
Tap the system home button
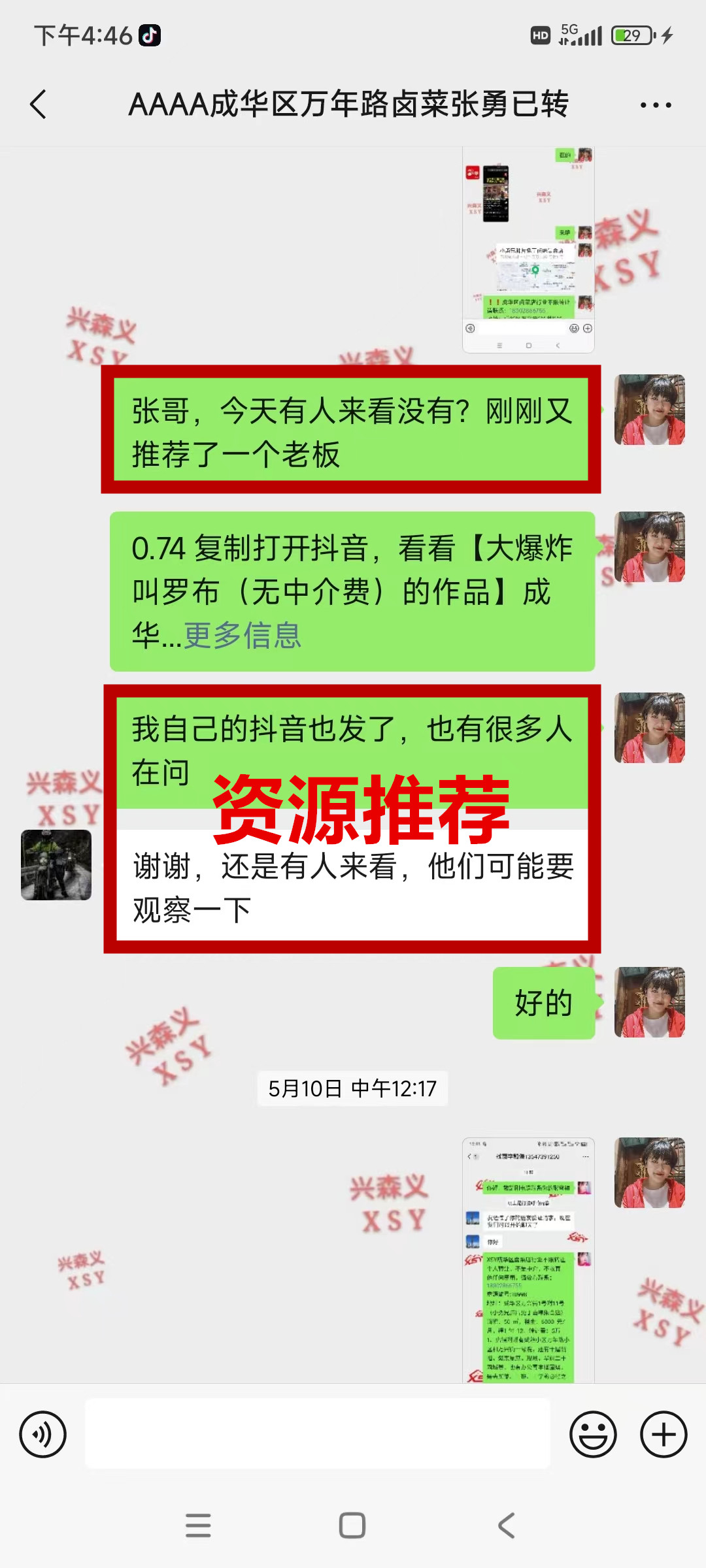click(352, 1526)
